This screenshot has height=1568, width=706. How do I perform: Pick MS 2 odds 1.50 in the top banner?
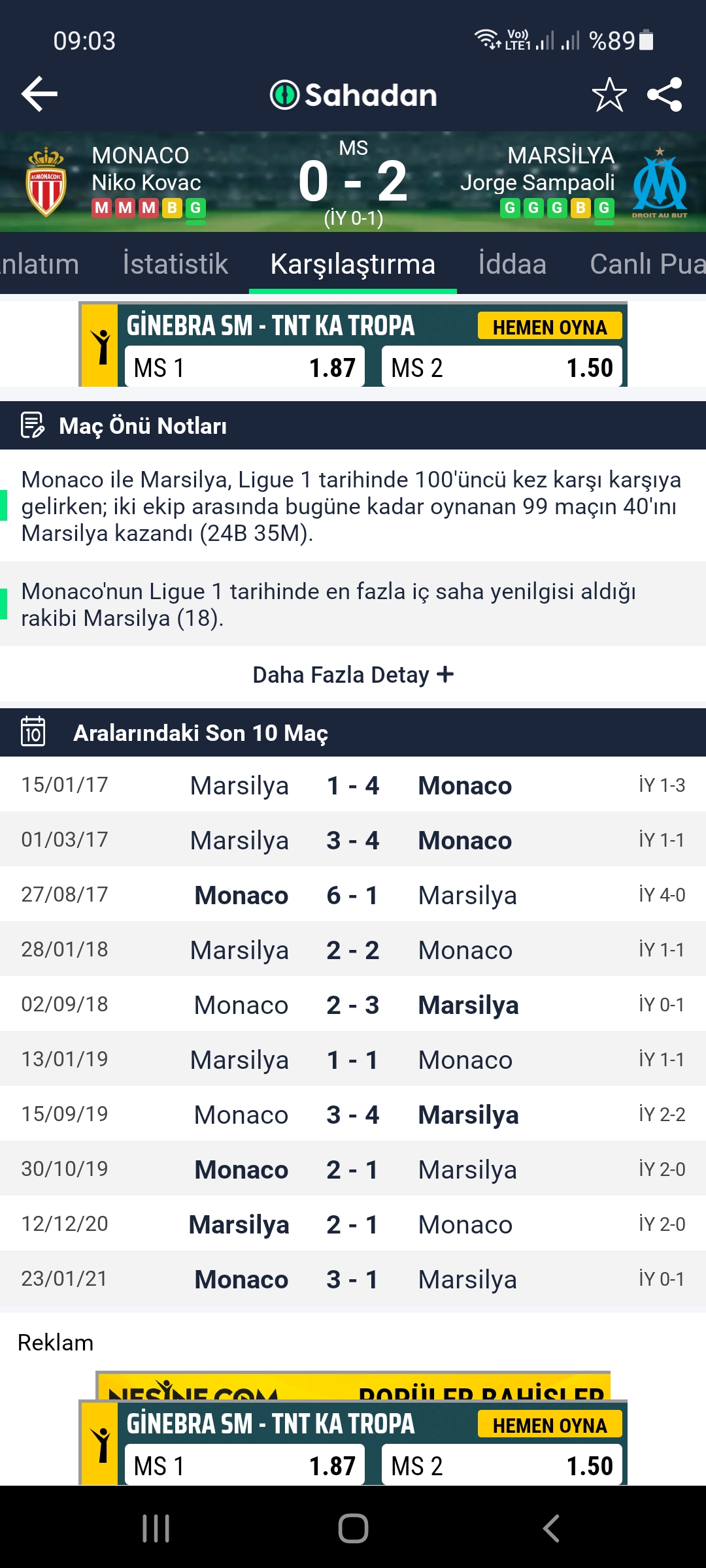[502, 367]
